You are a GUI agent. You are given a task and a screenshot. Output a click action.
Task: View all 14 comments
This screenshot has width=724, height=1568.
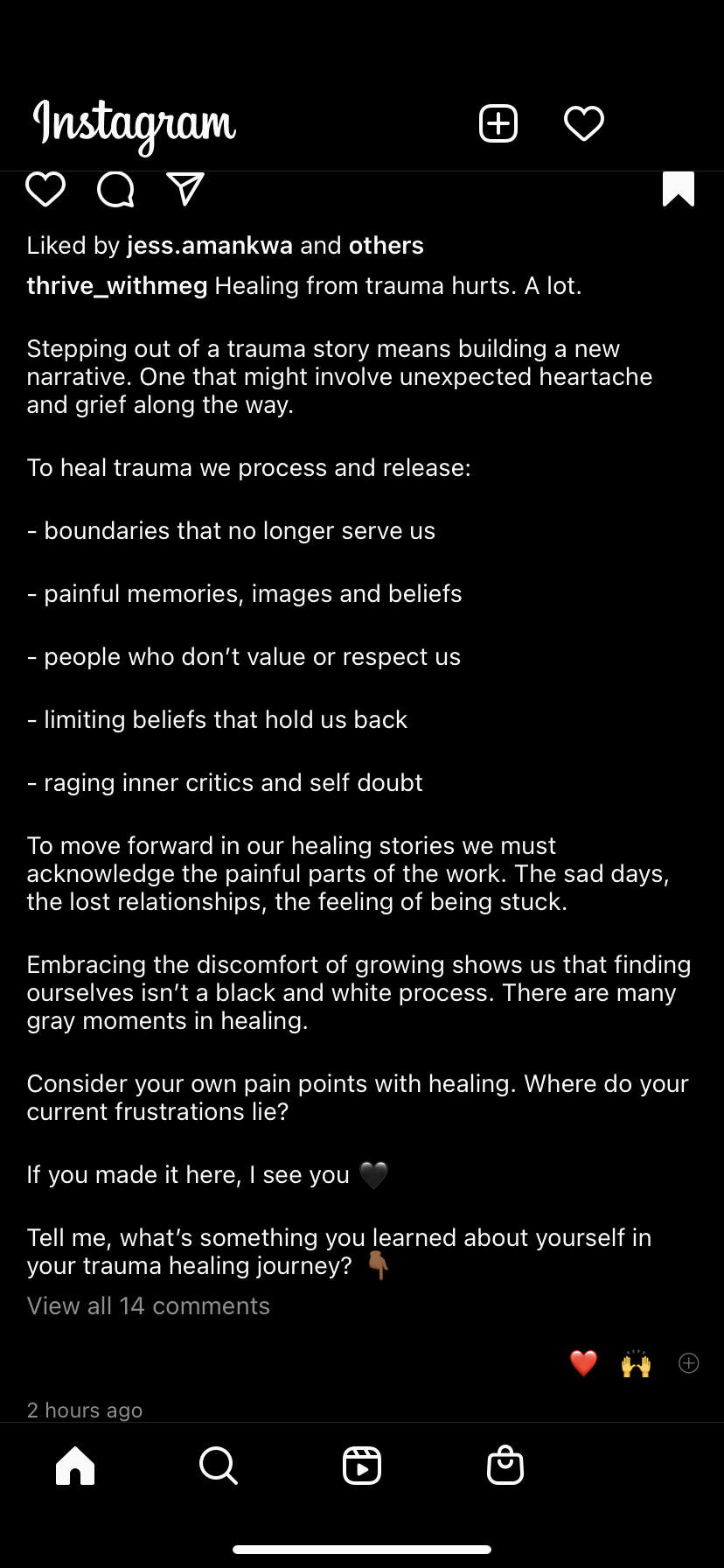[149, 1305]
